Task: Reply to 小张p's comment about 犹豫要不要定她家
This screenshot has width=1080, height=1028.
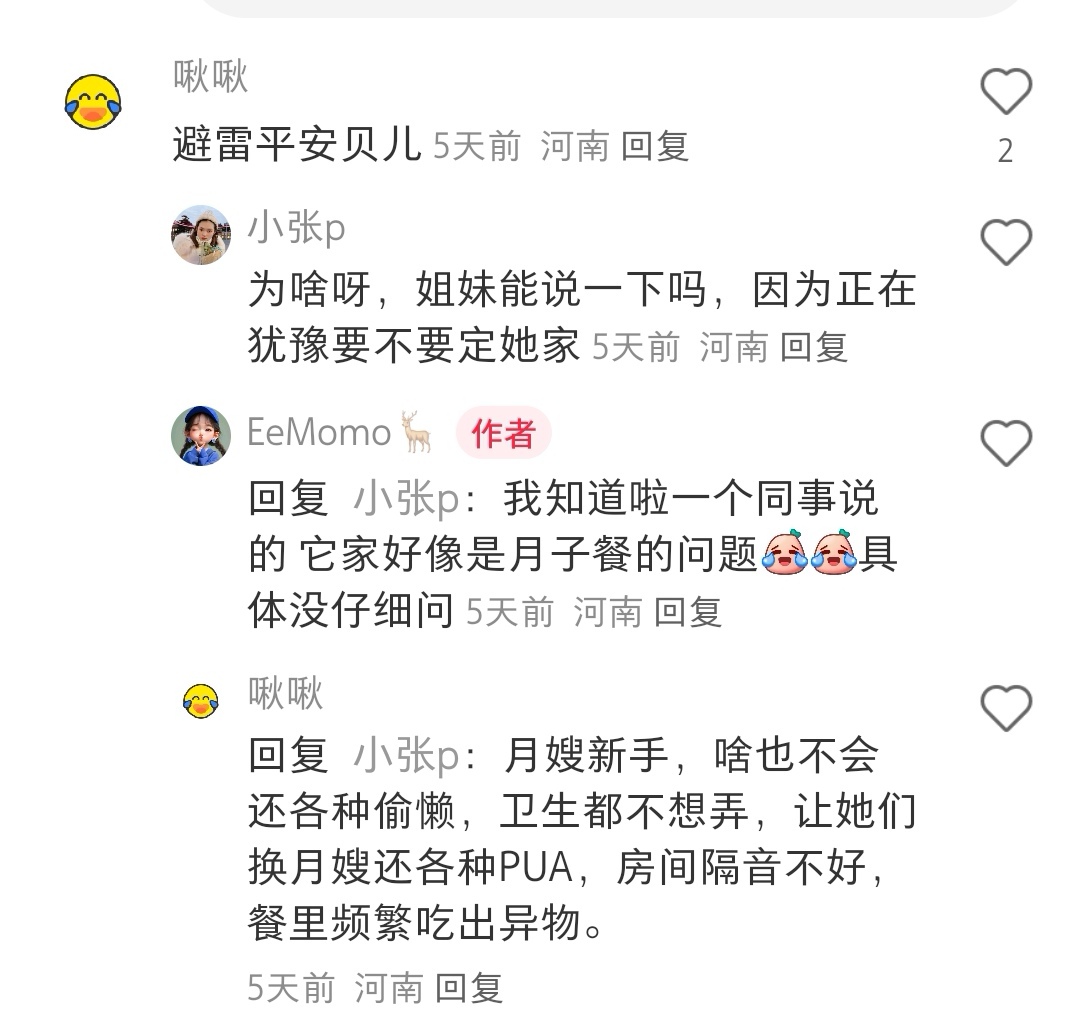Action: [813, 347]
